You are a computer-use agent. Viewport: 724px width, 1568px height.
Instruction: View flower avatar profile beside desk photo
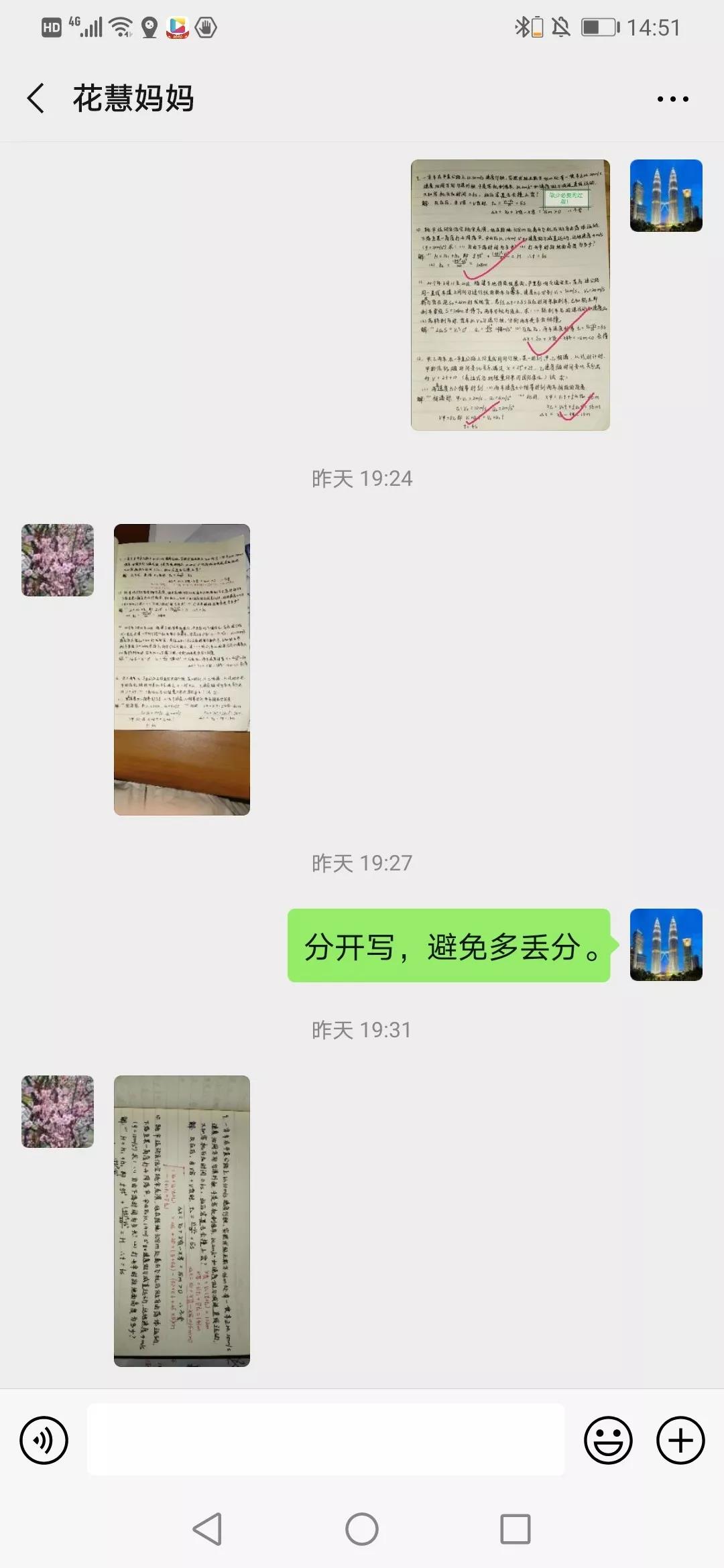[x=58, y=560]
